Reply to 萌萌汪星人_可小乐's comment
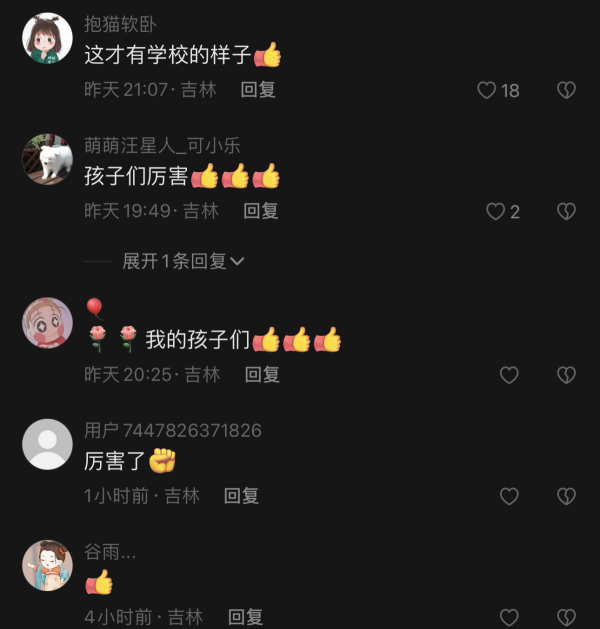Screen dimensions: 600x629 click(x=261, y=211)
